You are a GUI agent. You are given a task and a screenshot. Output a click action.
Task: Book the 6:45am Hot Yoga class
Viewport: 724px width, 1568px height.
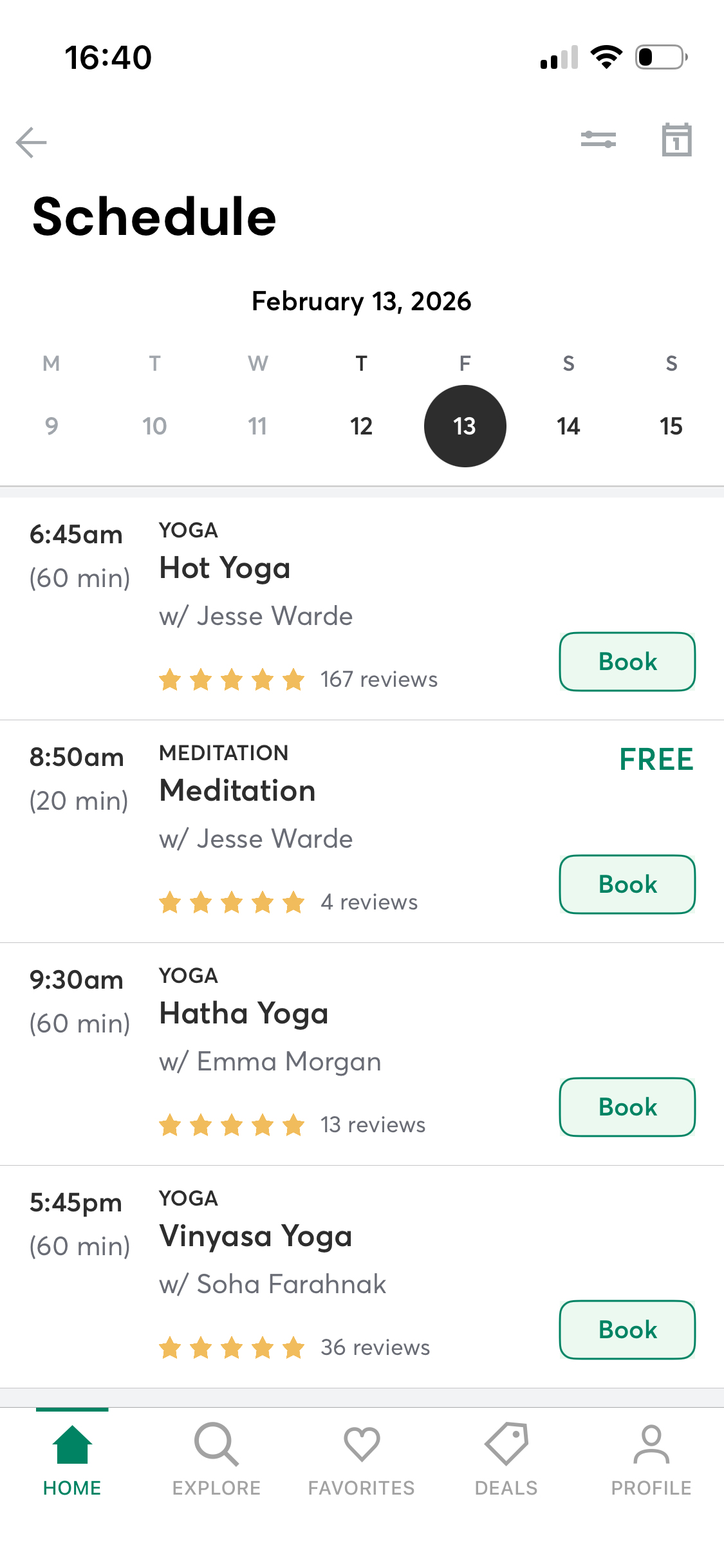626,661
